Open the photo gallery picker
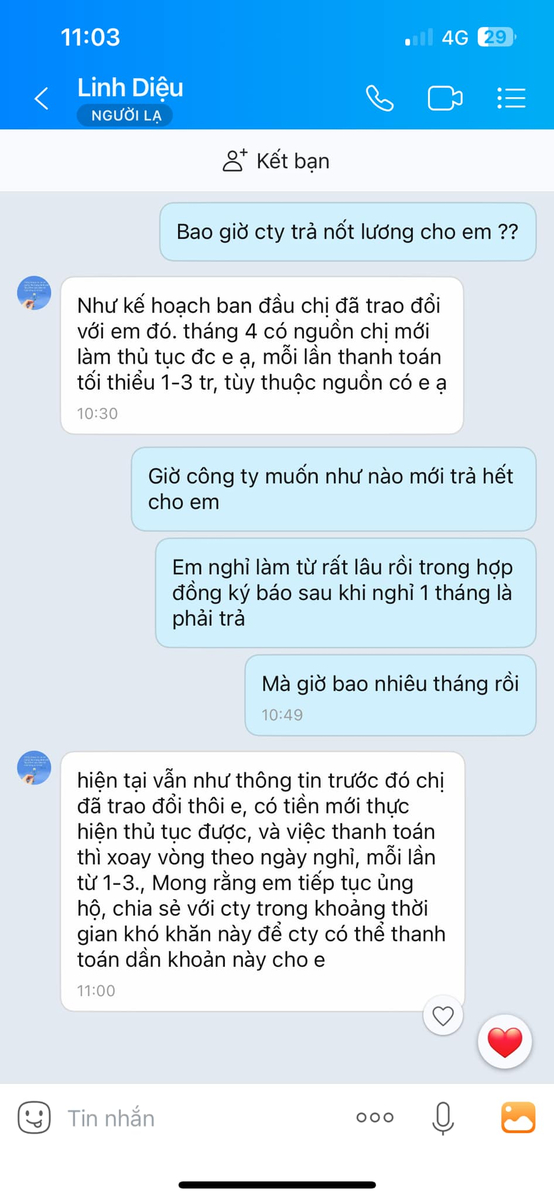 518,1117
